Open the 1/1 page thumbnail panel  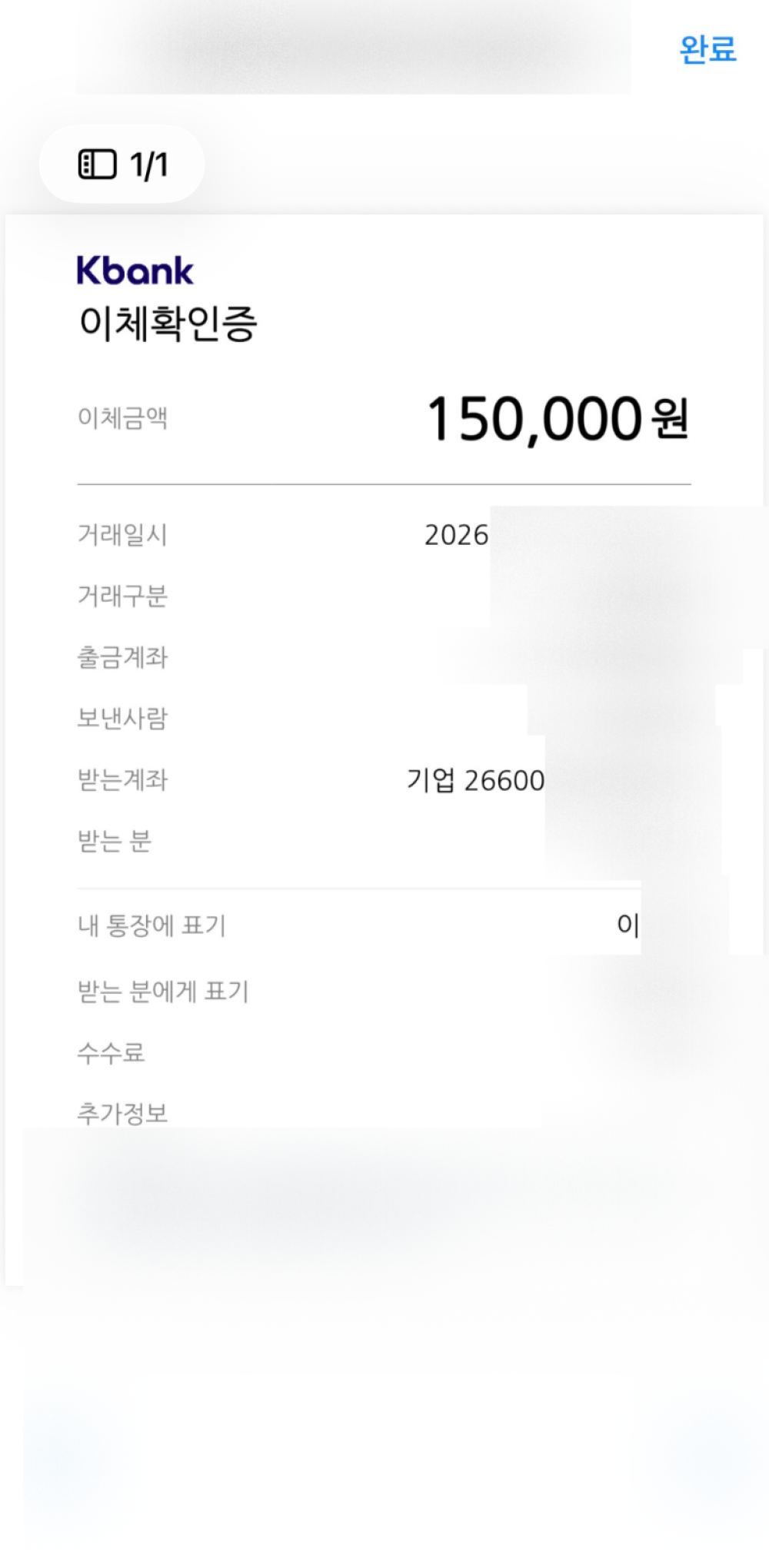pyautogui.click(x=122, y=164)
